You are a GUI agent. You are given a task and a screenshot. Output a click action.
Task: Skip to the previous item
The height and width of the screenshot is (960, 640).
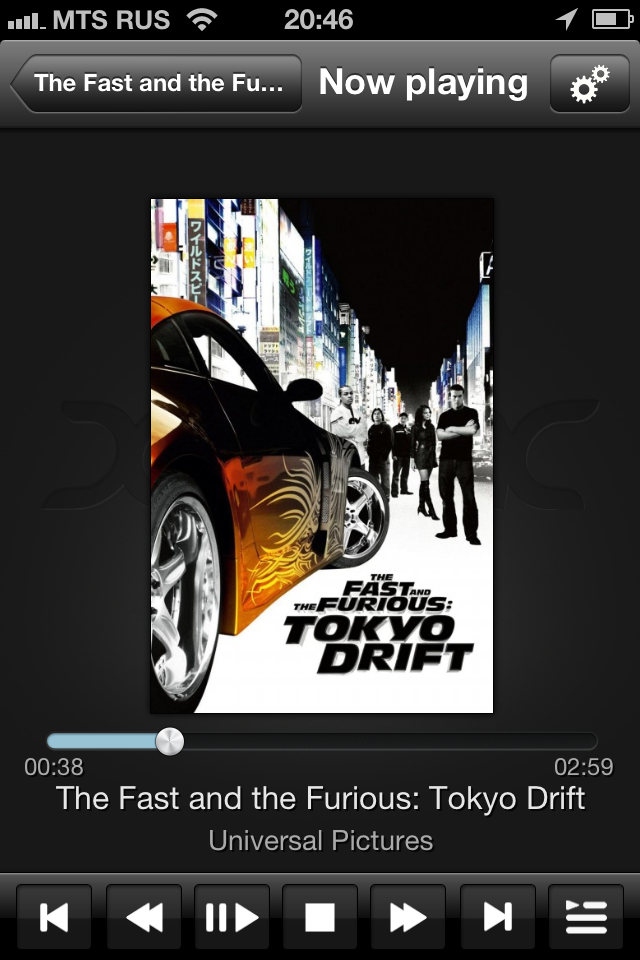(x=54, y=916)
